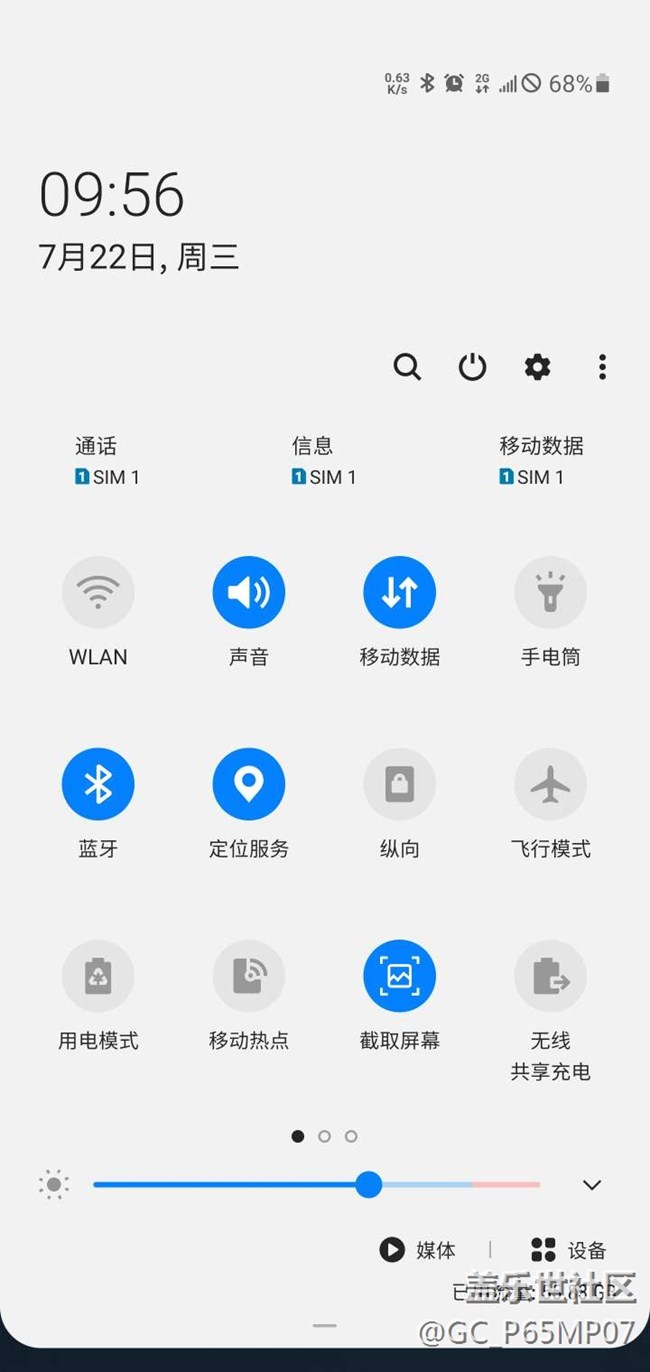Turn on WLAN
Screen dimensions: 650x1372
pyautogui.click(x=98, y=593)
